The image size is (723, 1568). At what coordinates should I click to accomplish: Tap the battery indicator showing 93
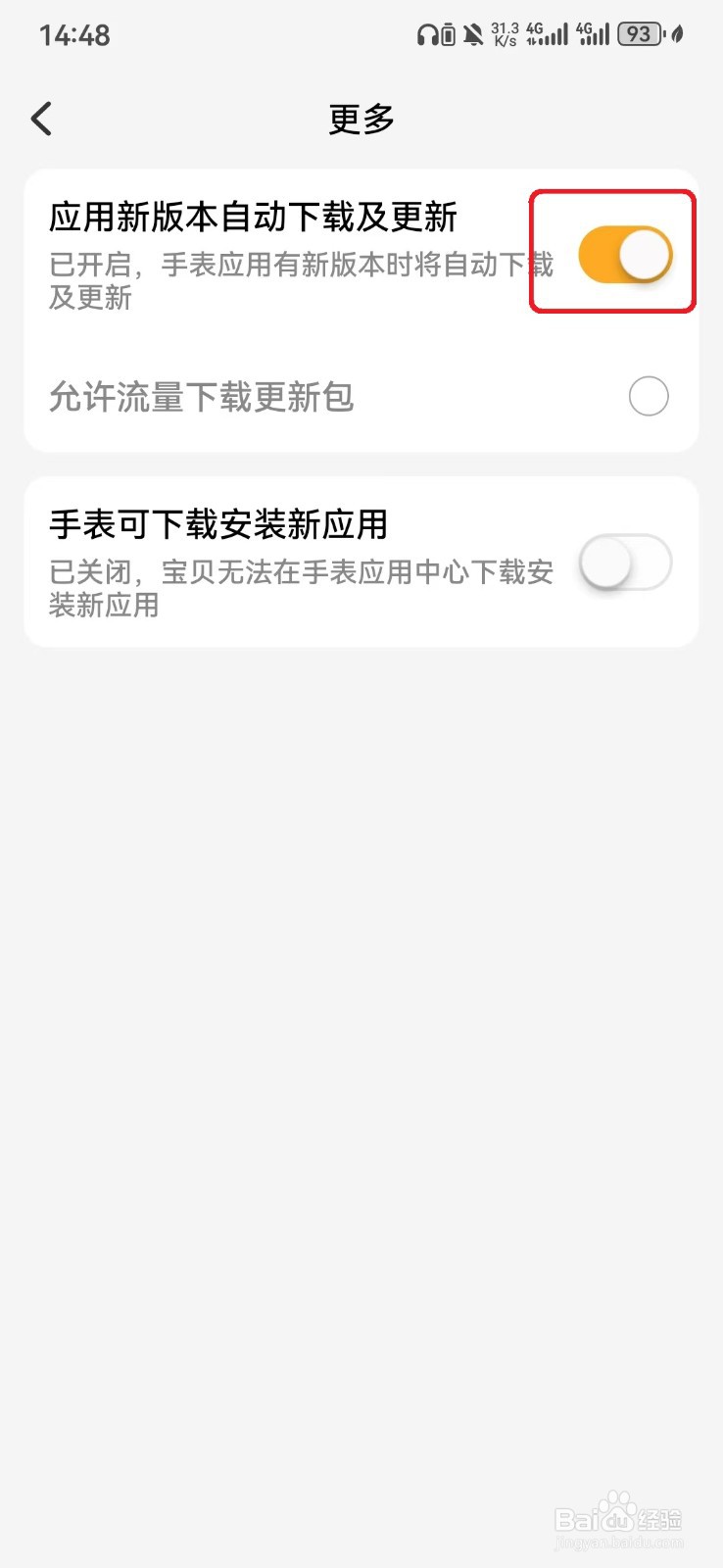(x=639, y=33)
